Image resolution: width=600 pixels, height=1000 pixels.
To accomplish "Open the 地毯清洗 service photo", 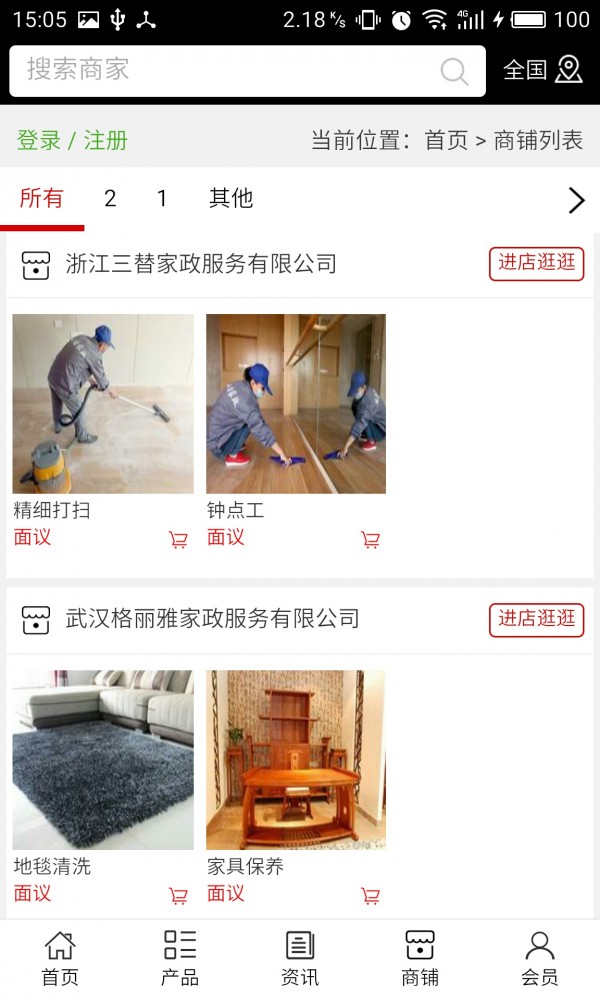I will [x=103, y=760].
